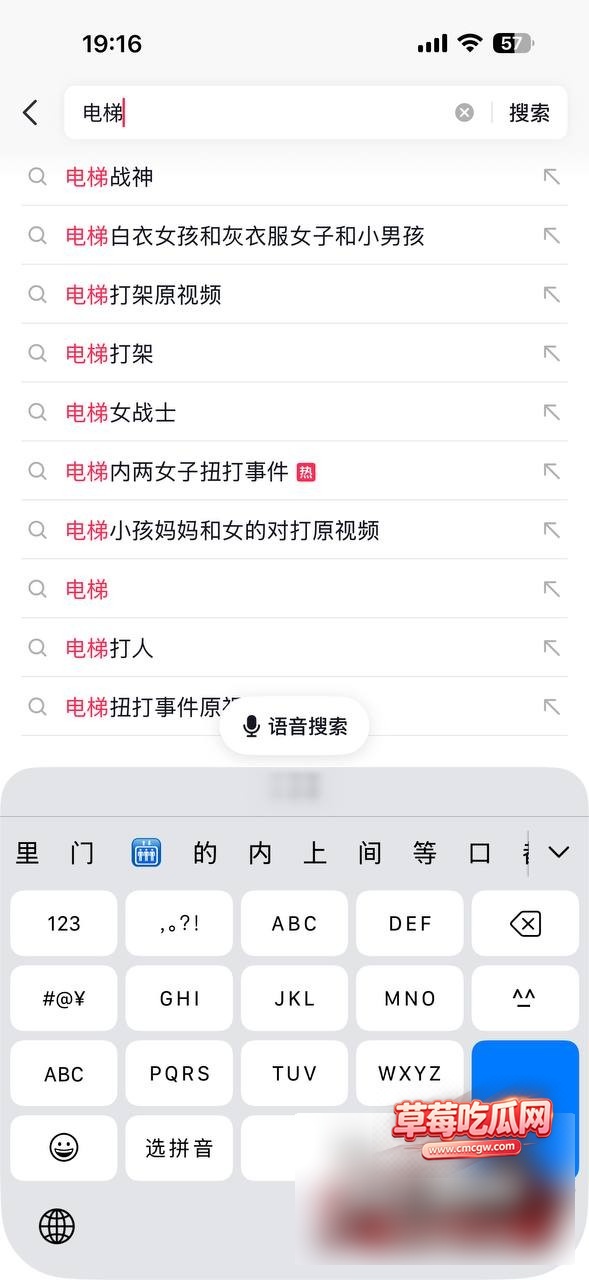This screenshot has width=589, height=1280.
Task: Fill search box using arrow beside 电梯打人
Action: click(x=551, y=648)
